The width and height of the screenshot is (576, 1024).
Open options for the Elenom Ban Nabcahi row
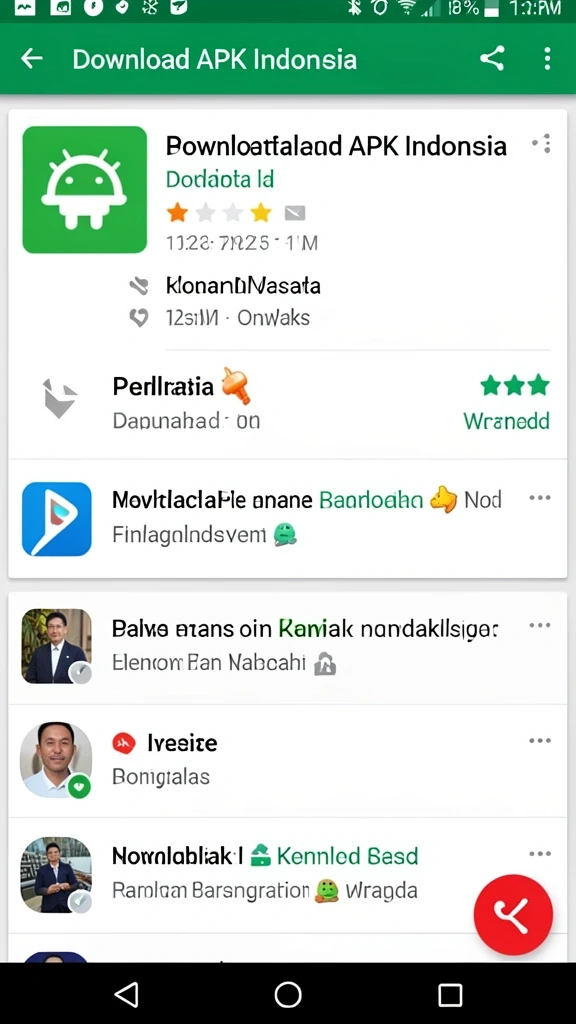pyautogui.click(x=540, y=626)
